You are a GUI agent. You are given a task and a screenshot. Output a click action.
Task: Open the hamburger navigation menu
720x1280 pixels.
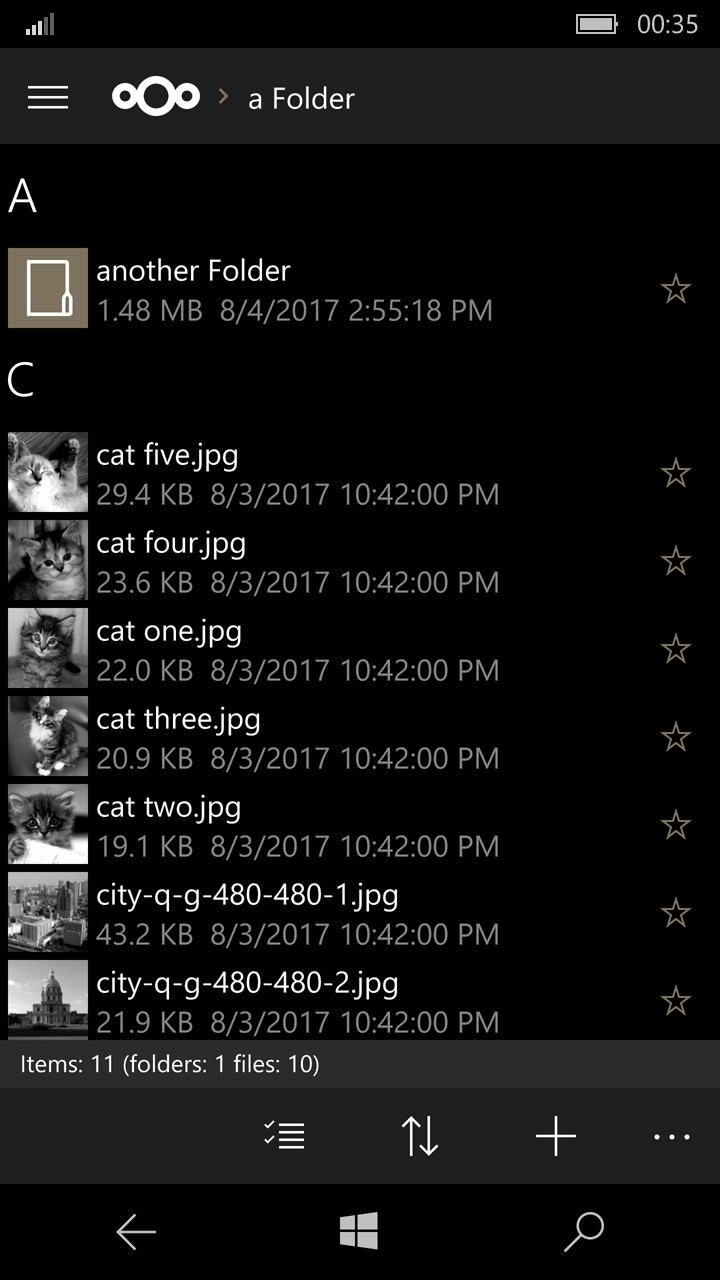coord(48,97)
